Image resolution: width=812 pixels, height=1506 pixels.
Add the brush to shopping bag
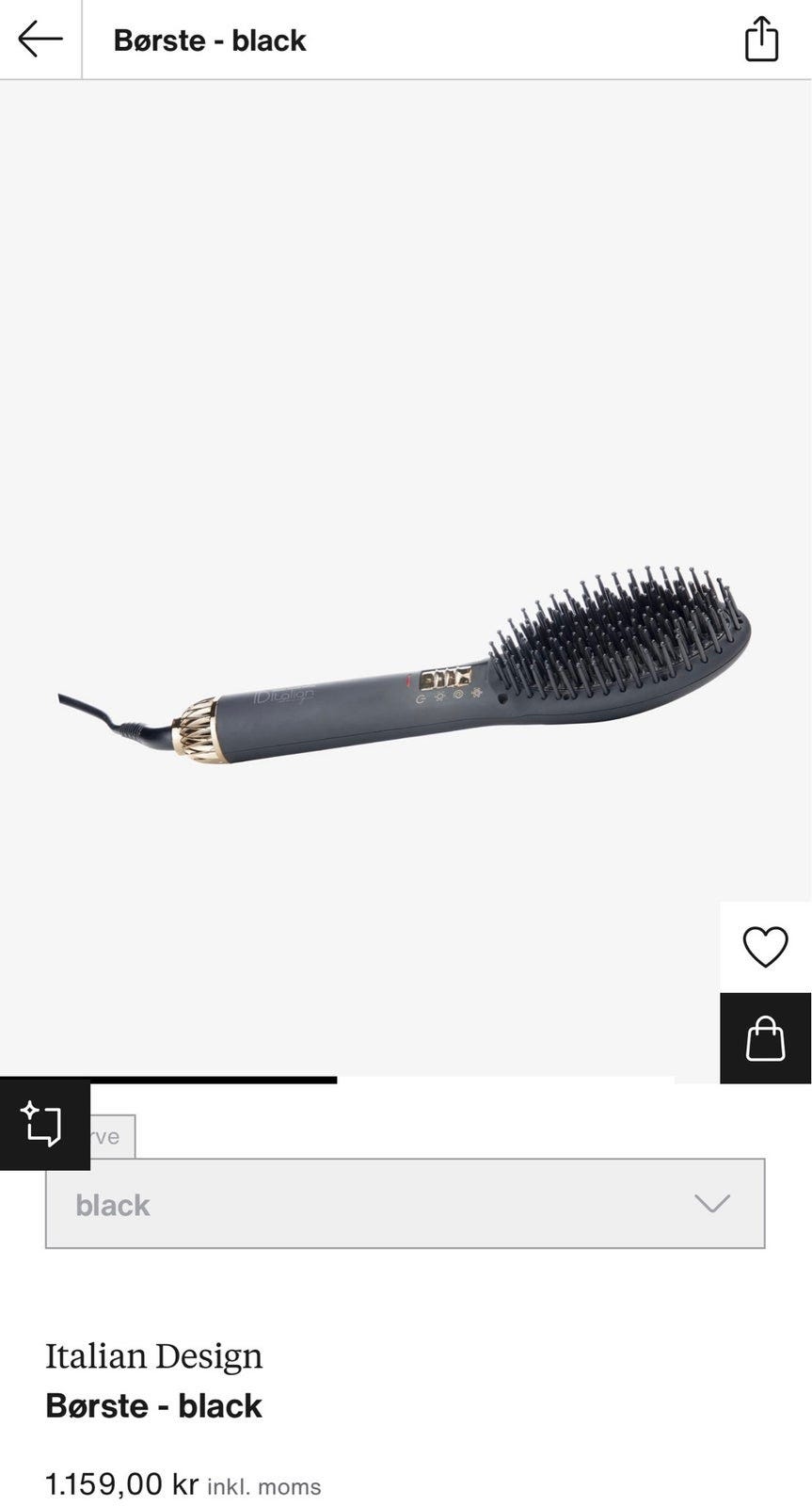pos(765,1038)
